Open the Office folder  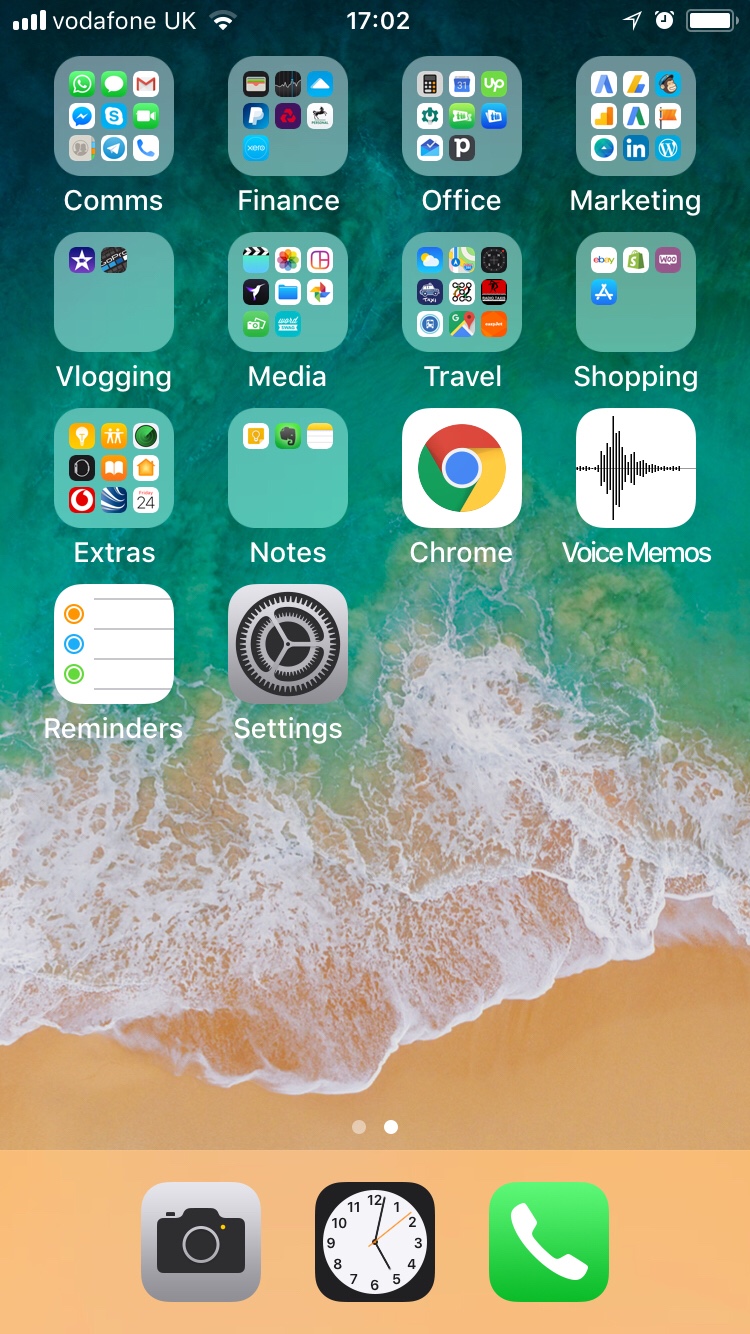(x=462, y=116)
